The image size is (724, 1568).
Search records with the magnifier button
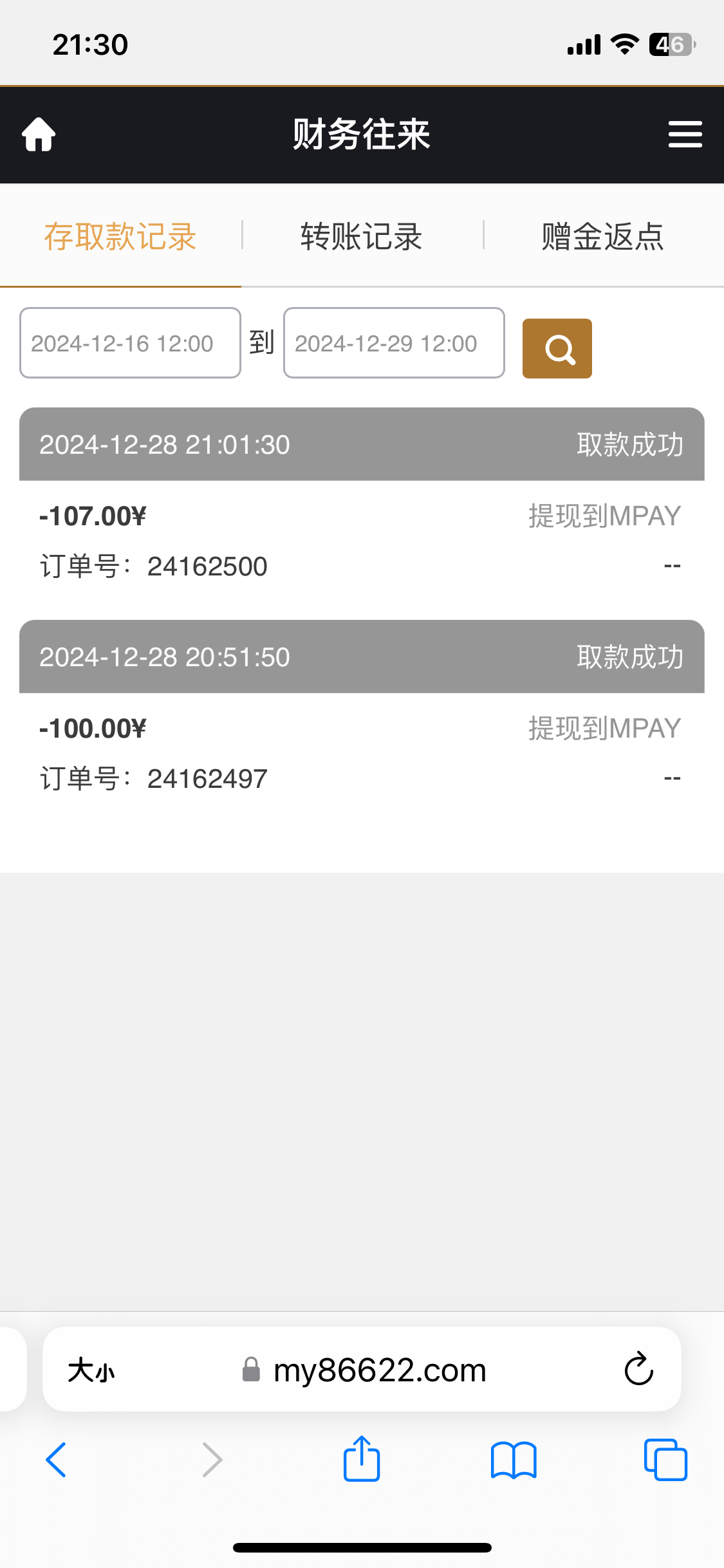point(557,349)
